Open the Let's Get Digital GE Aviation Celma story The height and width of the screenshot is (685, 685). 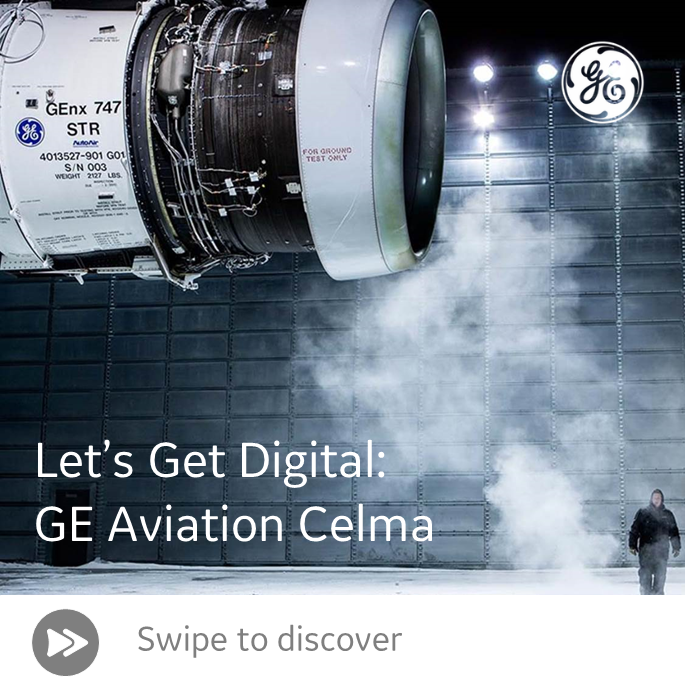click(x=234, y=493)
